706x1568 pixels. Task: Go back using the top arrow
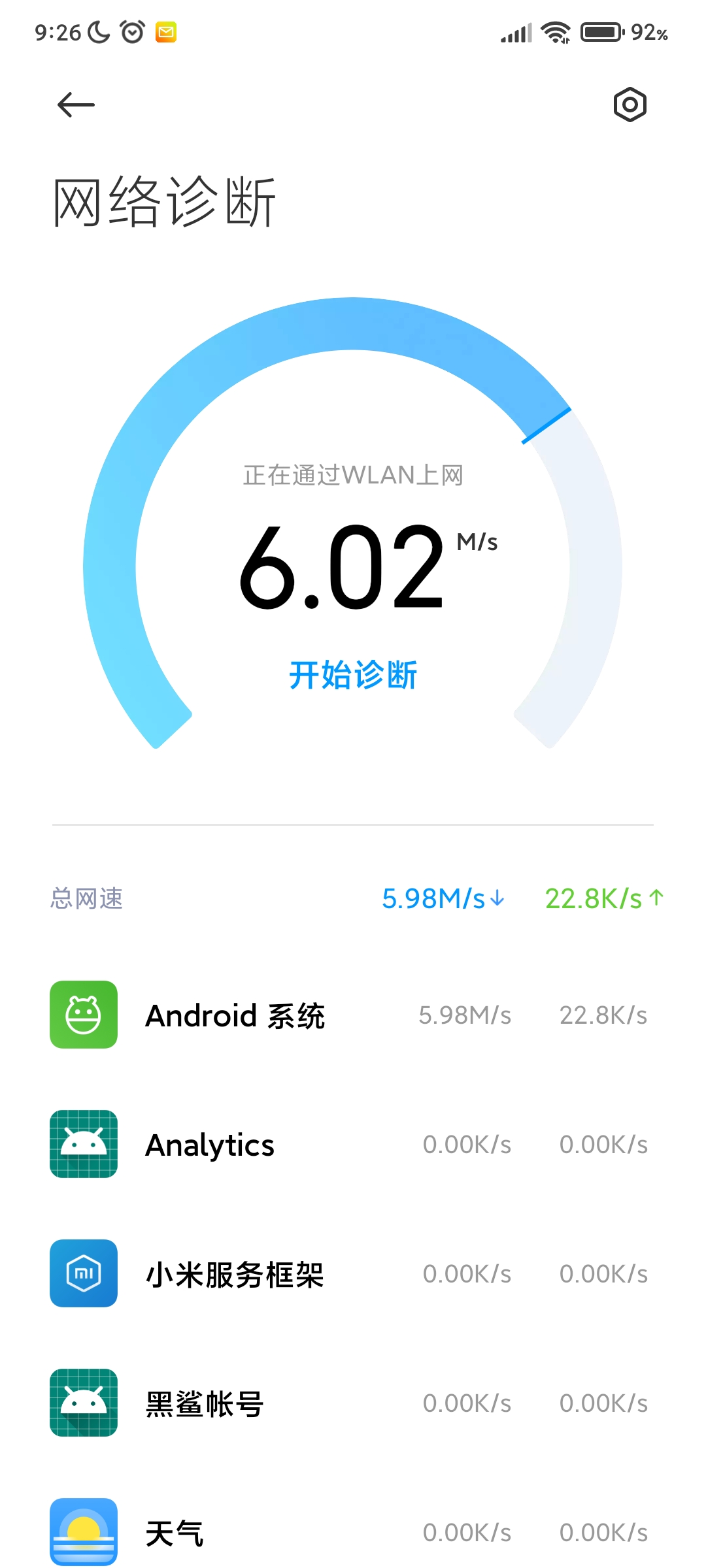click(76, 105)
